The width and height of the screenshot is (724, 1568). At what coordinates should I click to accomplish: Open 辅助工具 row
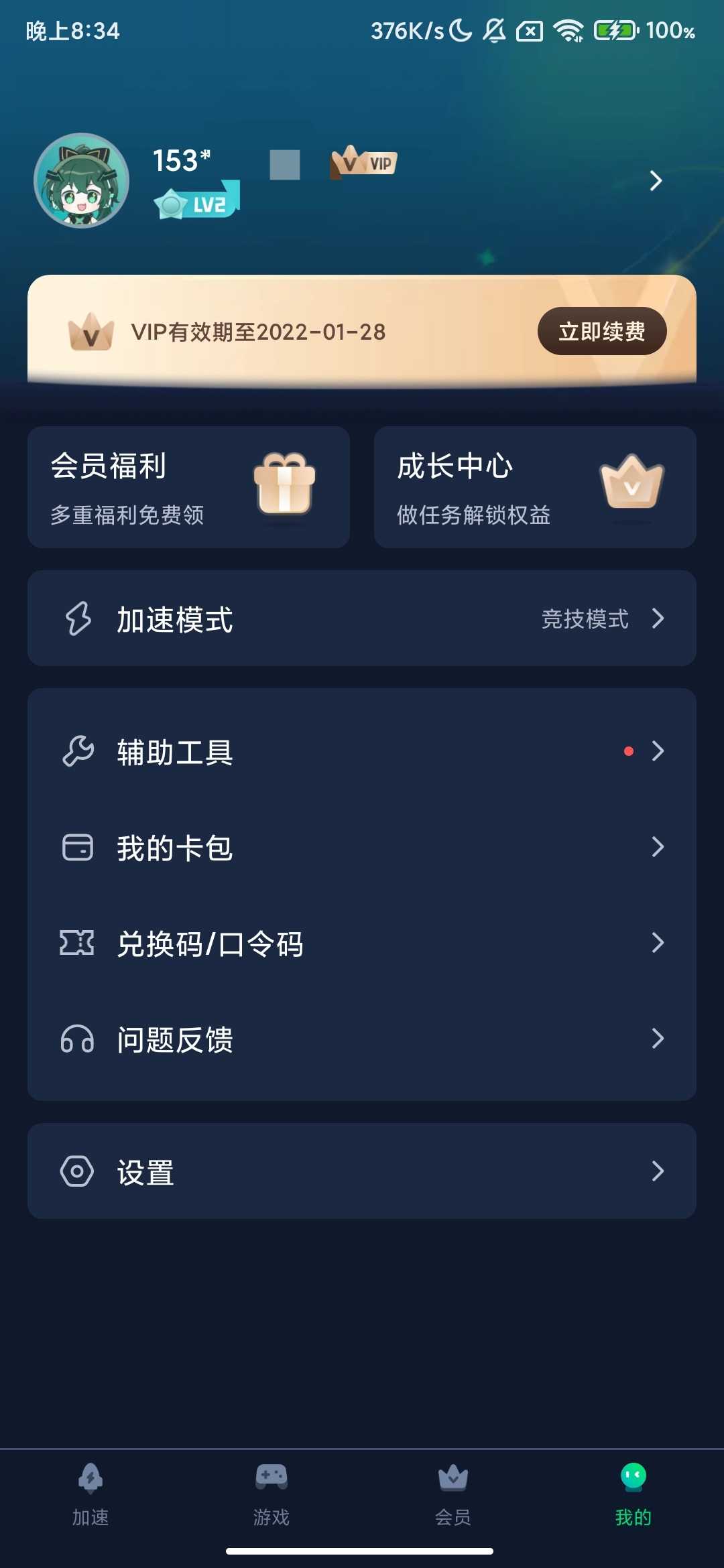pyautogui.click(x=361, y=752)
